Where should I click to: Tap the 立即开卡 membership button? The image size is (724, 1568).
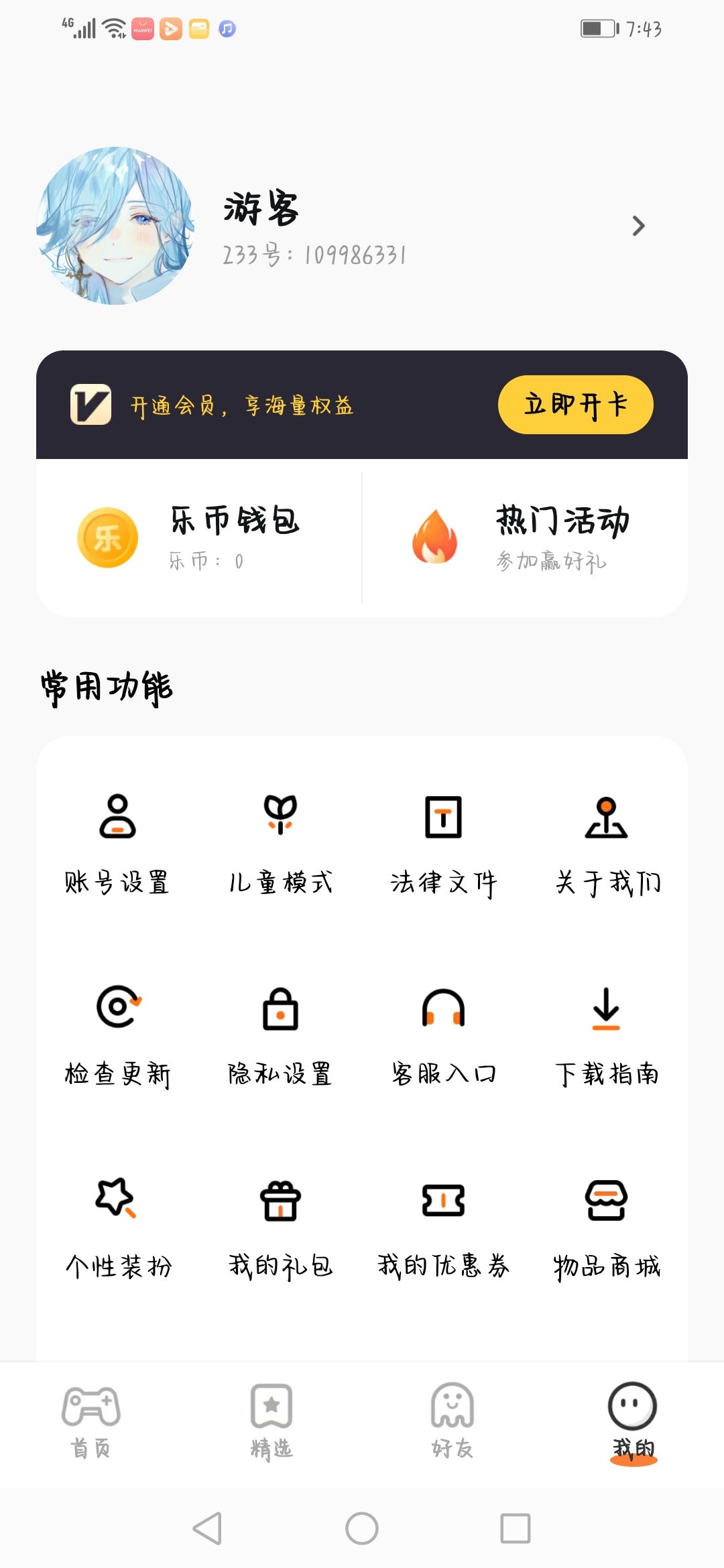(575, 405)
